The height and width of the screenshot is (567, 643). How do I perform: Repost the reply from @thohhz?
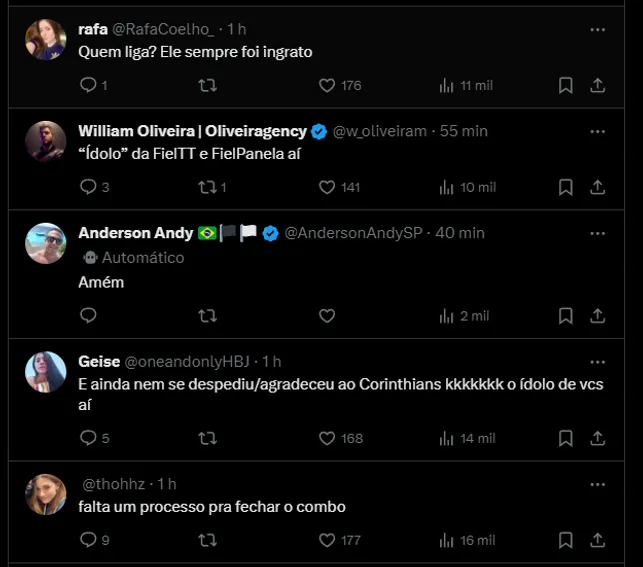point(207,540)
